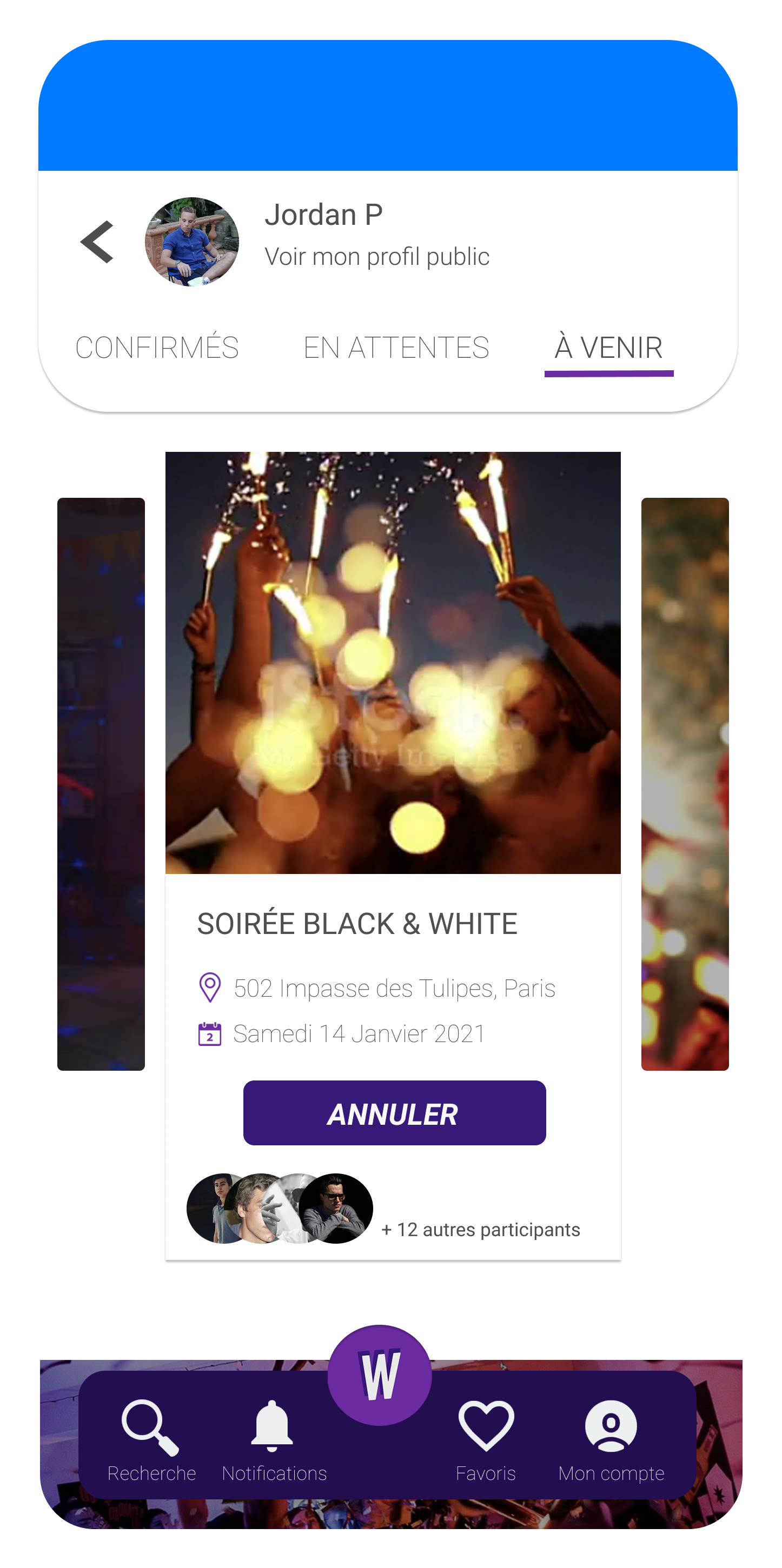View the participants' avatars list
The image size is (782, 1568).
tap(280, 1208)
